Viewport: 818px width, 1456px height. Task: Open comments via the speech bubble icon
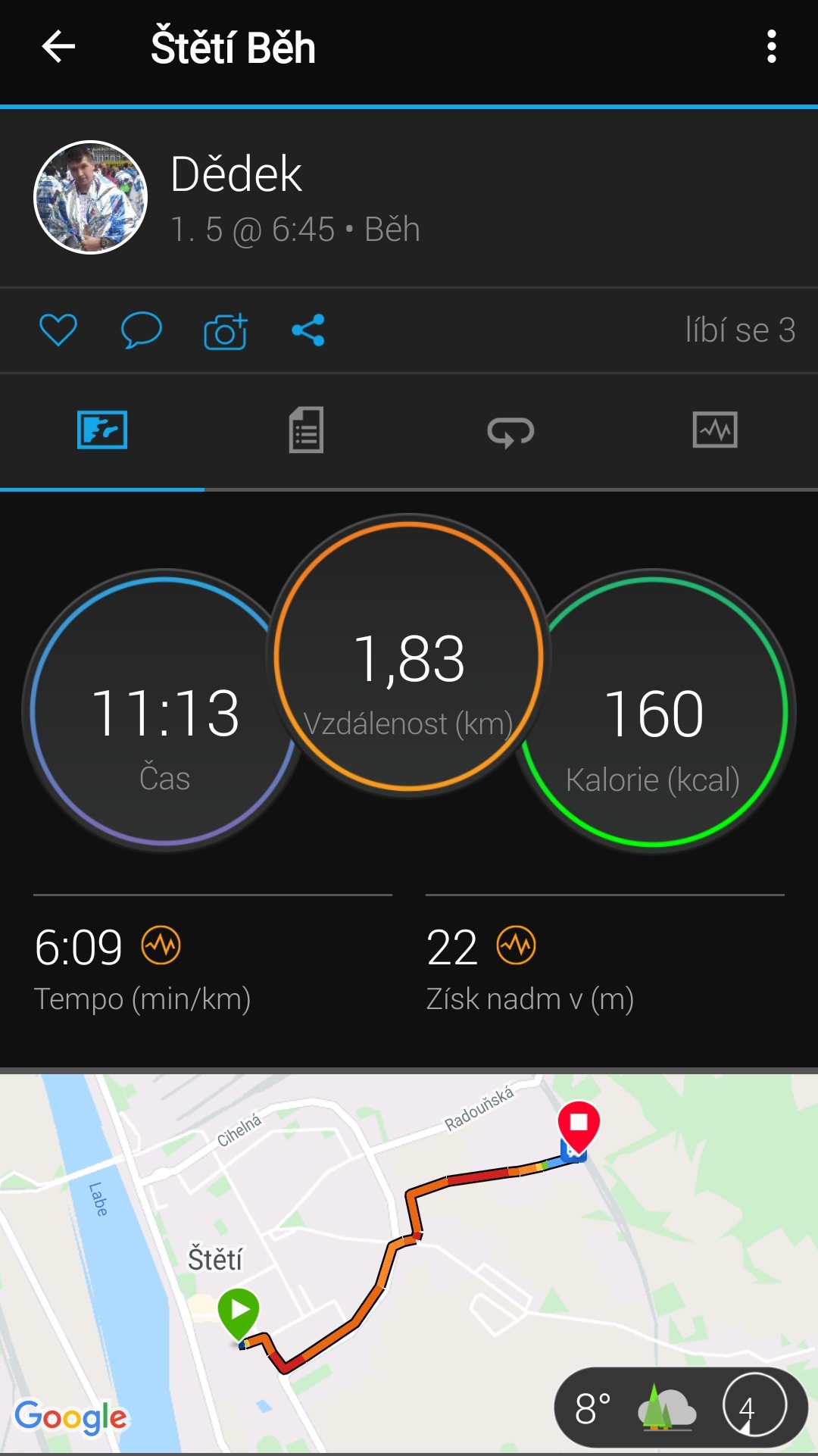pos(142,330)
